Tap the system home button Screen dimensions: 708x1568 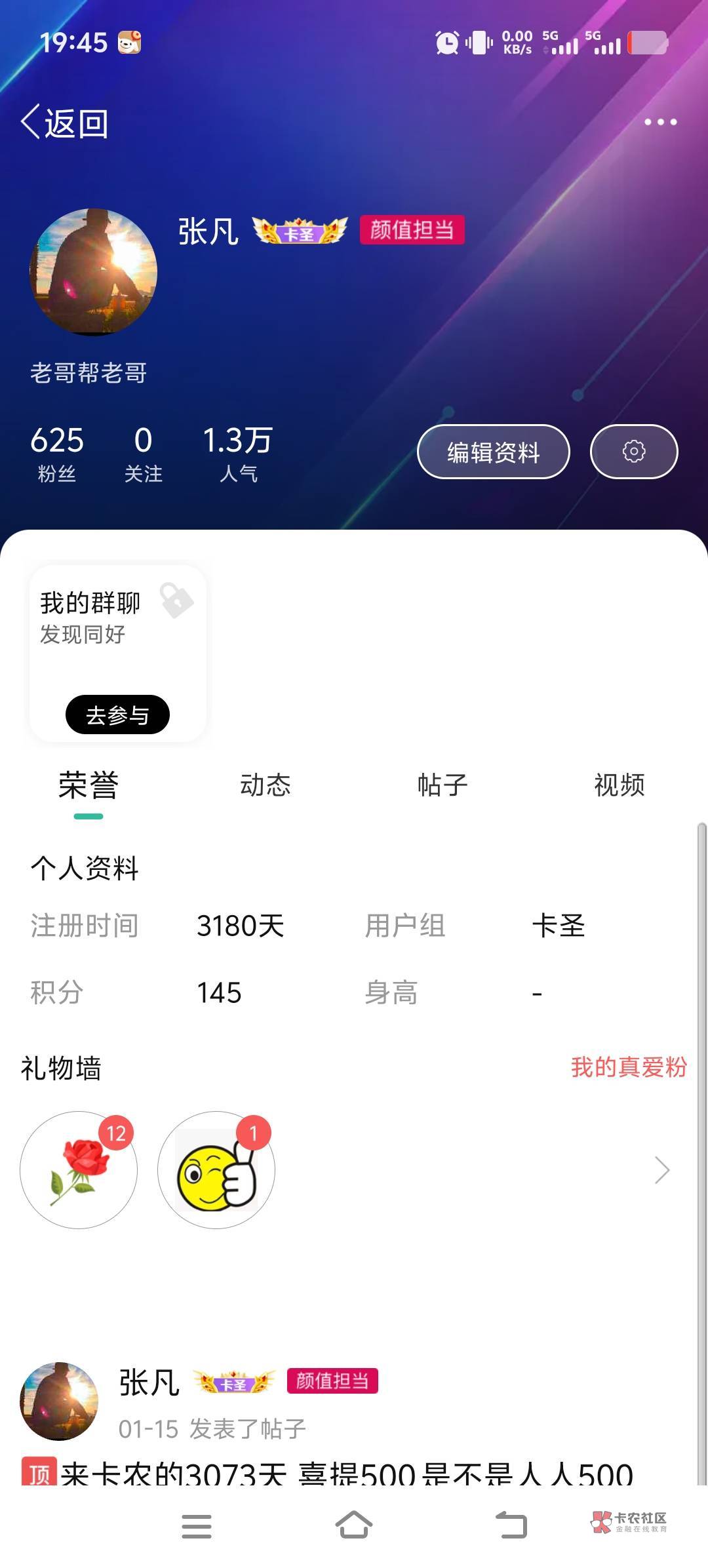pos(354,1525)
